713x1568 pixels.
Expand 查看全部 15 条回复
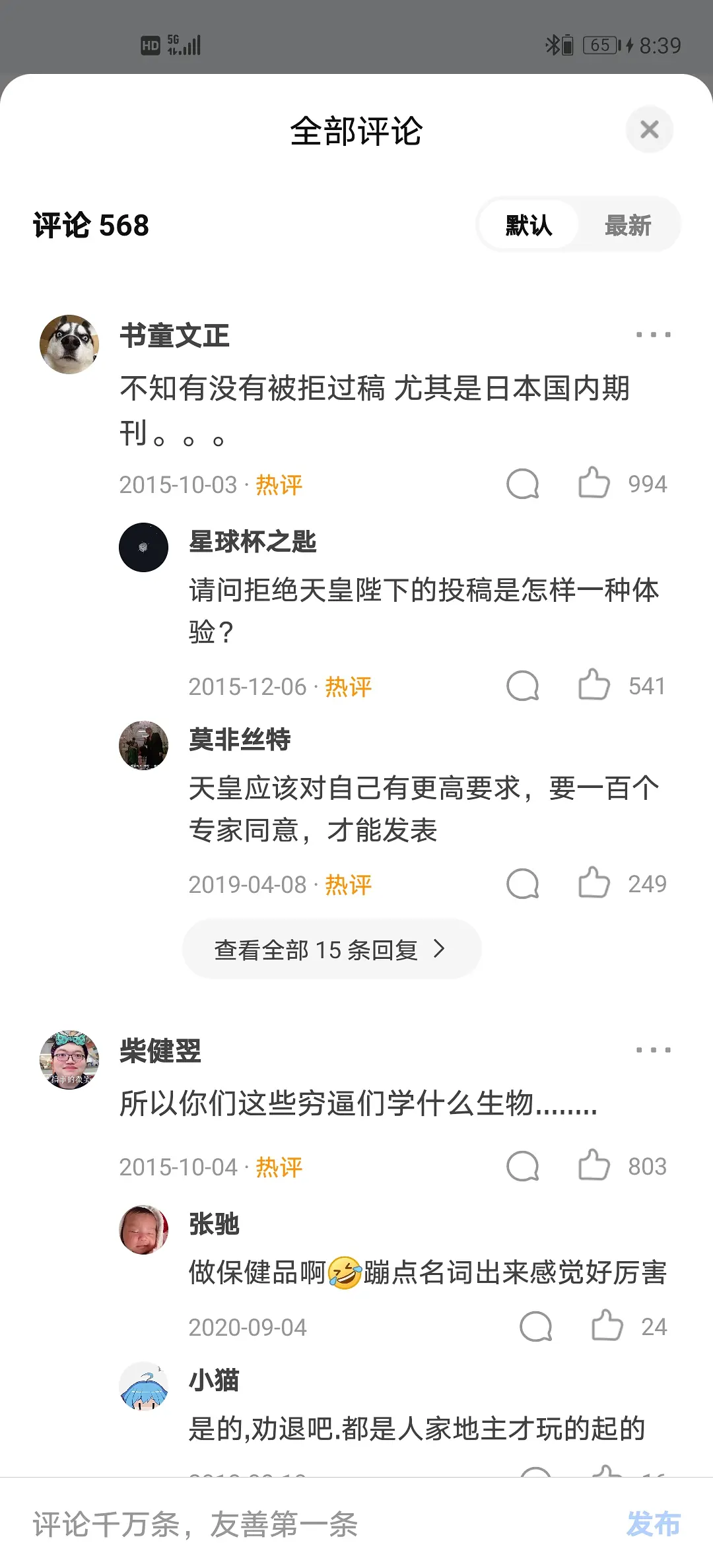[x=330, y=950]
